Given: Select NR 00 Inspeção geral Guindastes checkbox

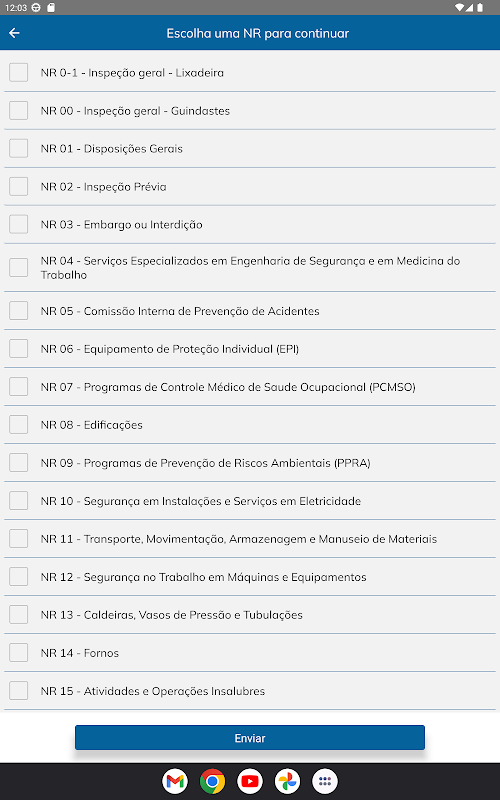Looking at the screenshot, I should [18, 110].
